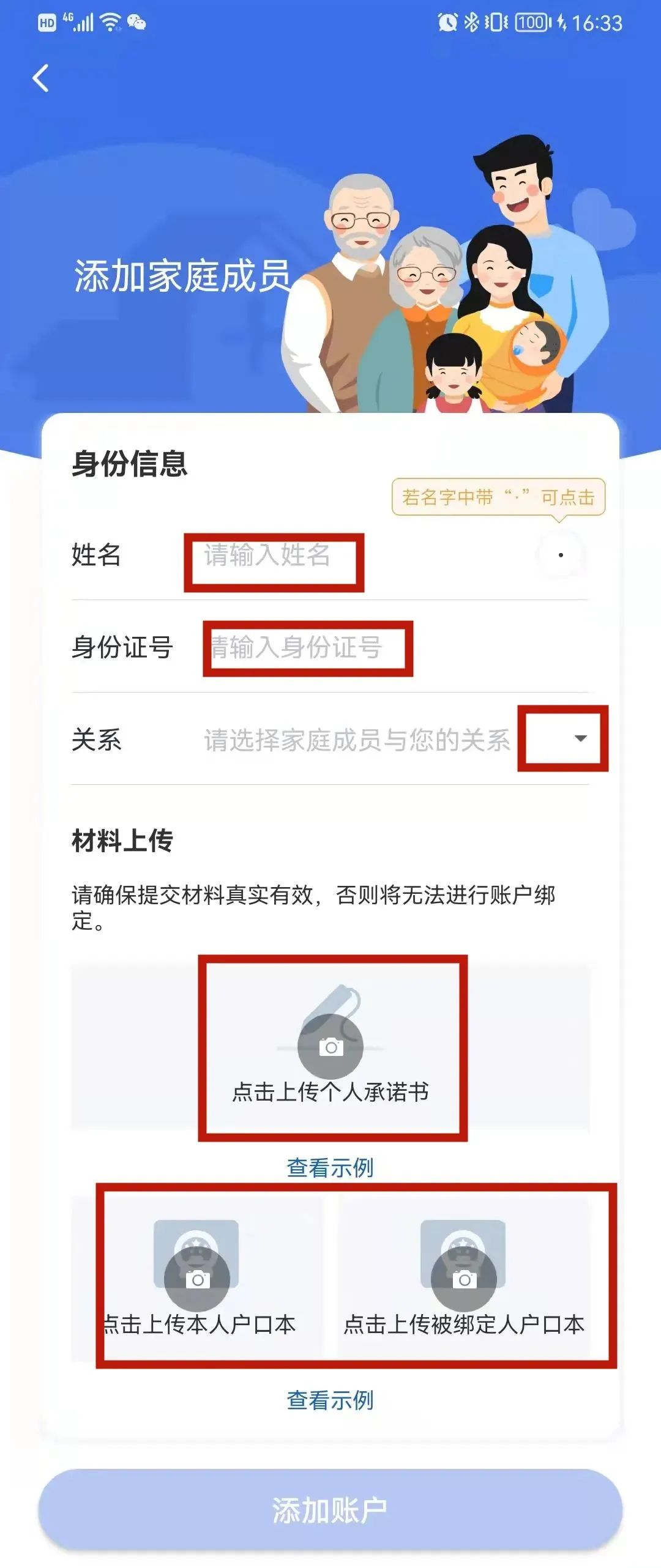Upload 本人户口本 photo
Viewport: 661px width, 1568px height.
[197, 1277]
